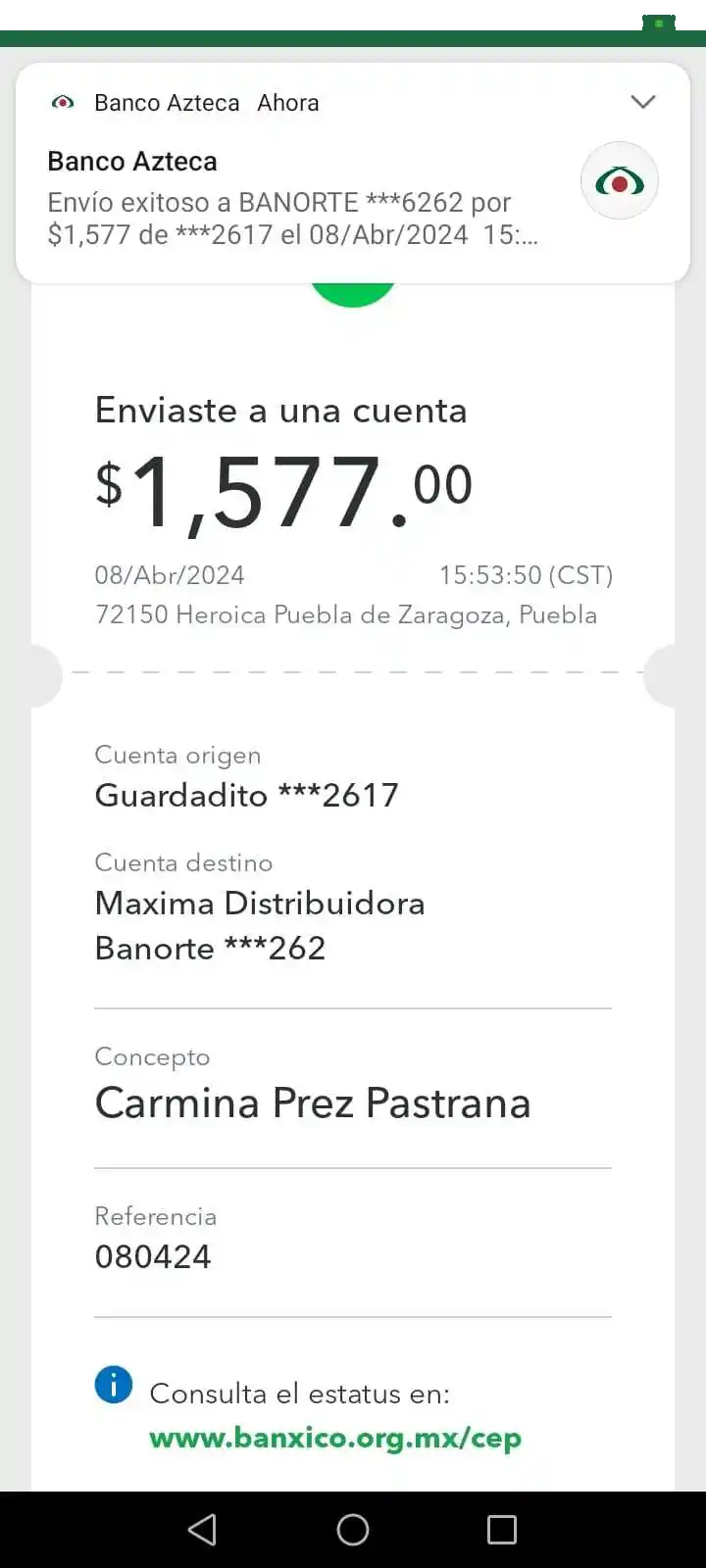Viewport: 706px width, 1568px height.
Task: Expand the Banco Azteca notification chevron
Action: 643,102
